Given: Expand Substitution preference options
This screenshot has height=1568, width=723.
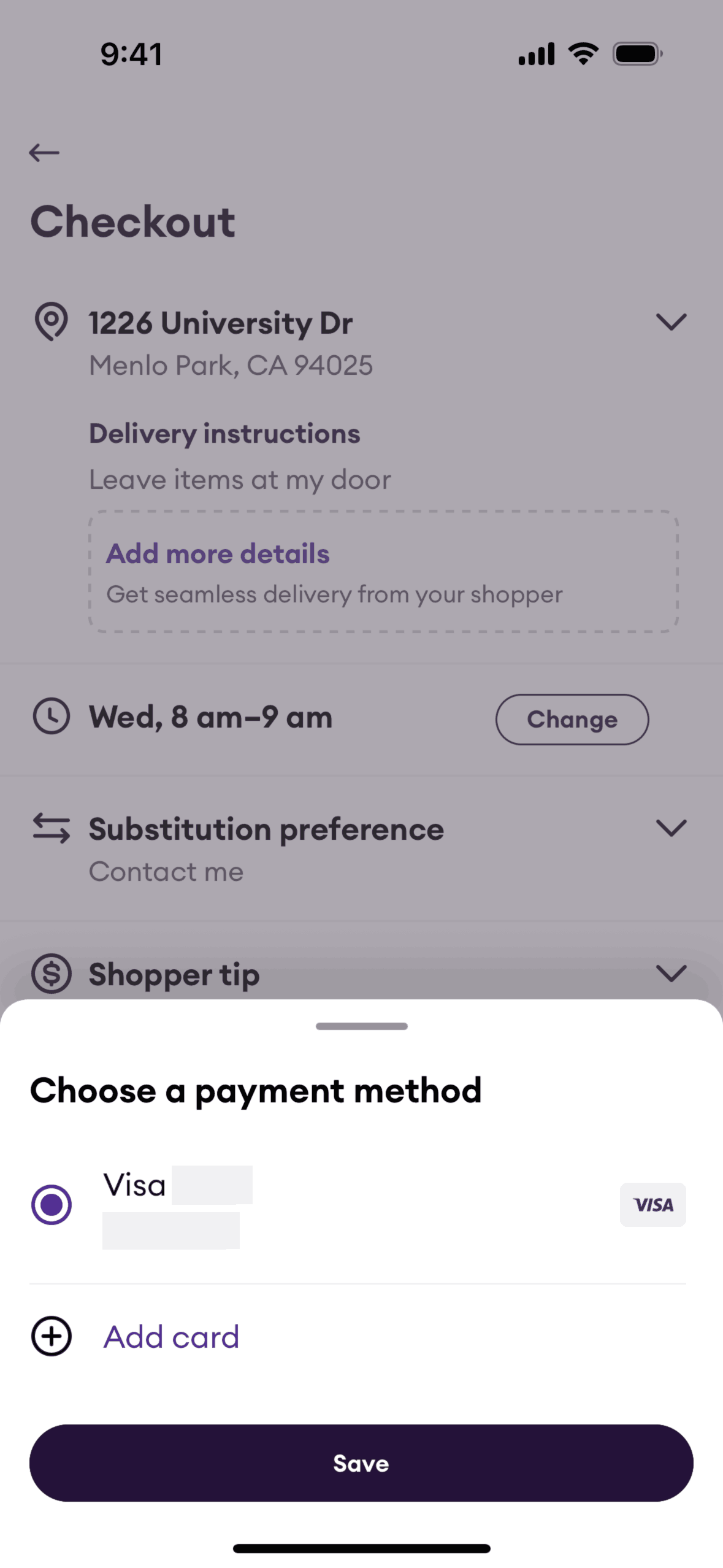Looking at the screenshot, I should pyautogui.click(x=671, y=828).
